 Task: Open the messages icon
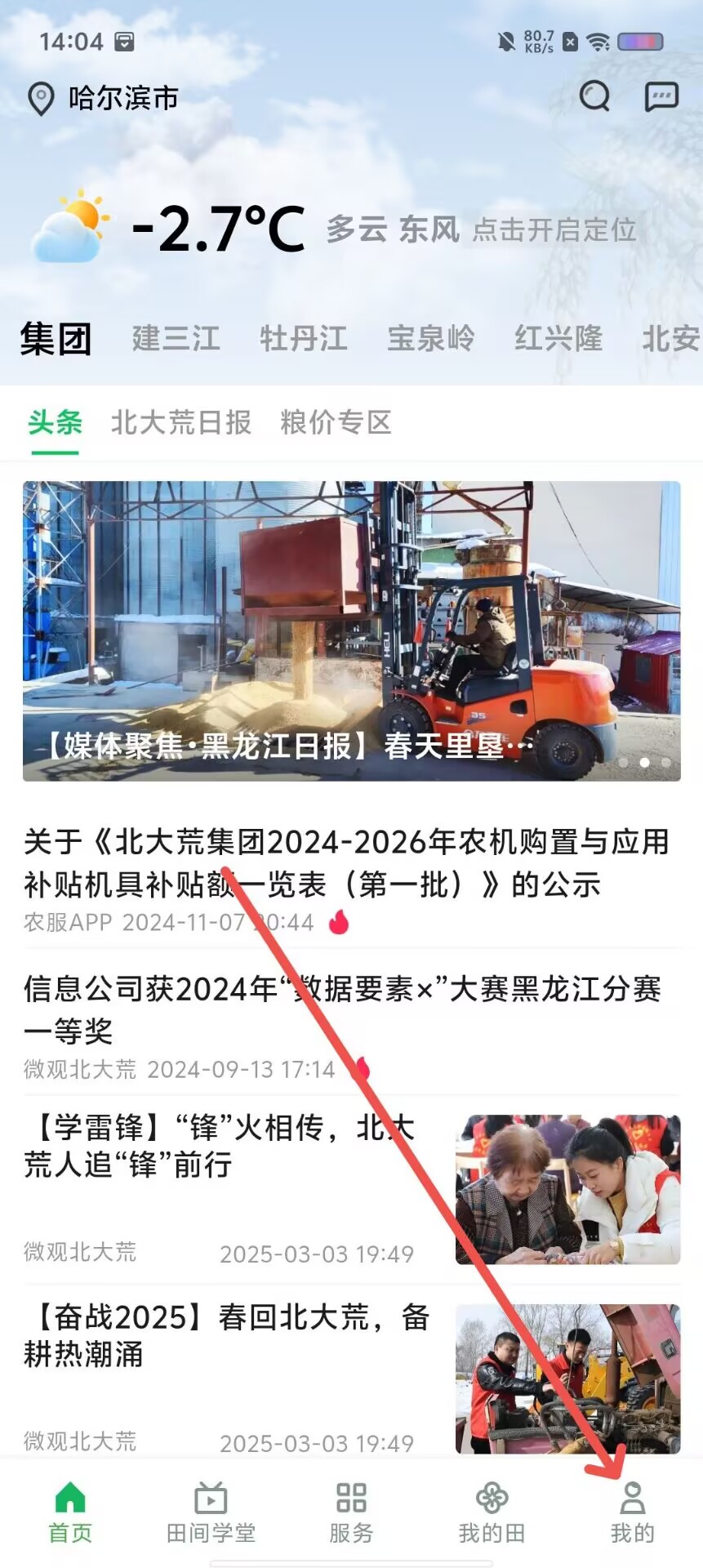pos(661,96)
